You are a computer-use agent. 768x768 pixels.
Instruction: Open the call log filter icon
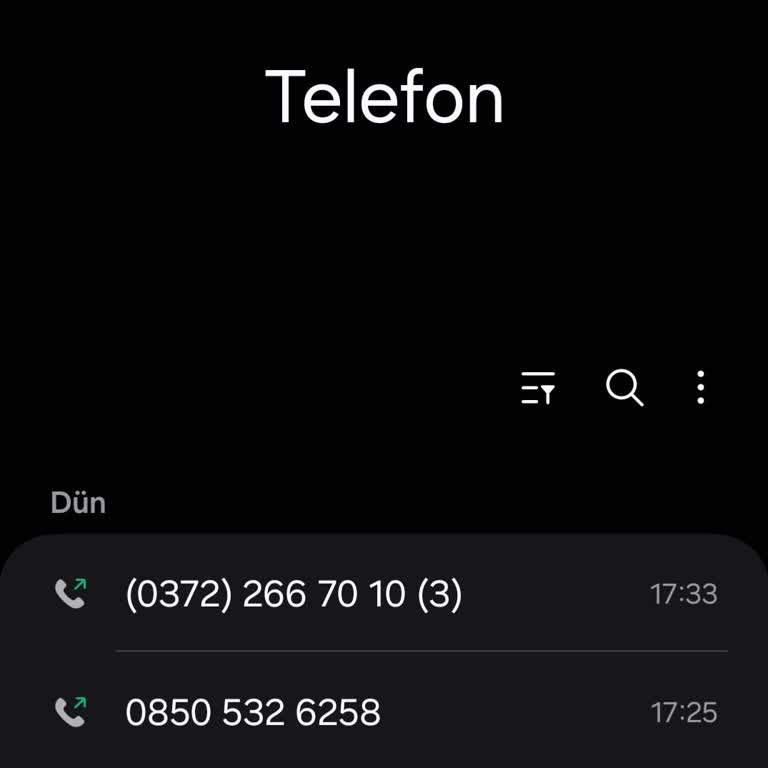(538, 387)
